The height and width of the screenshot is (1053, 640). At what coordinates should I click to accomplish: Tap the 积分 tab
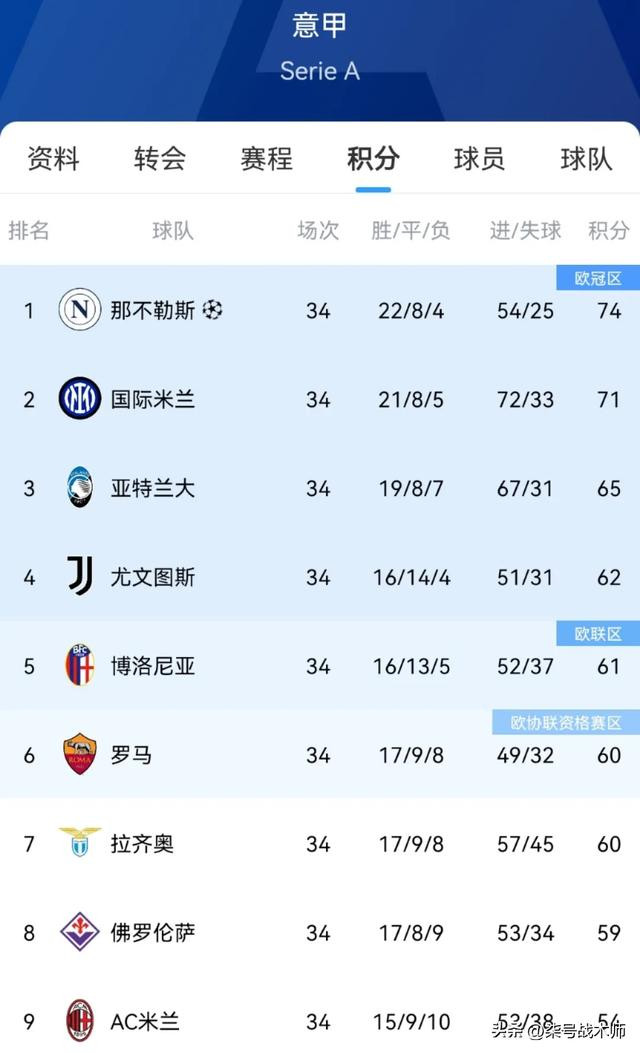click(x=373, y=159)
